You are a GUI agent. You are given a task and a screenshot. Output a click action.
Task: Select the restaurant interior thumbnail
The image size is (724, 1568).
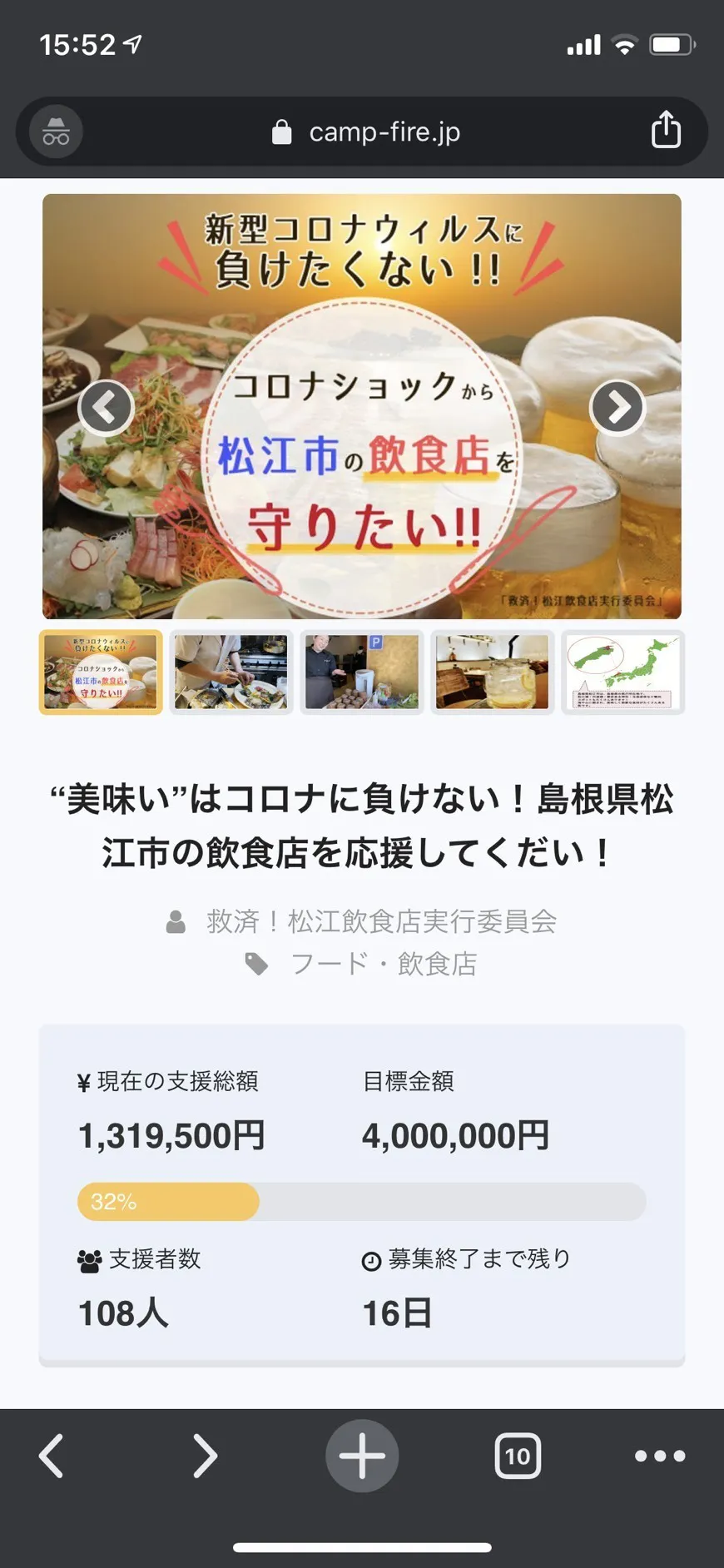tap(493, 672)
